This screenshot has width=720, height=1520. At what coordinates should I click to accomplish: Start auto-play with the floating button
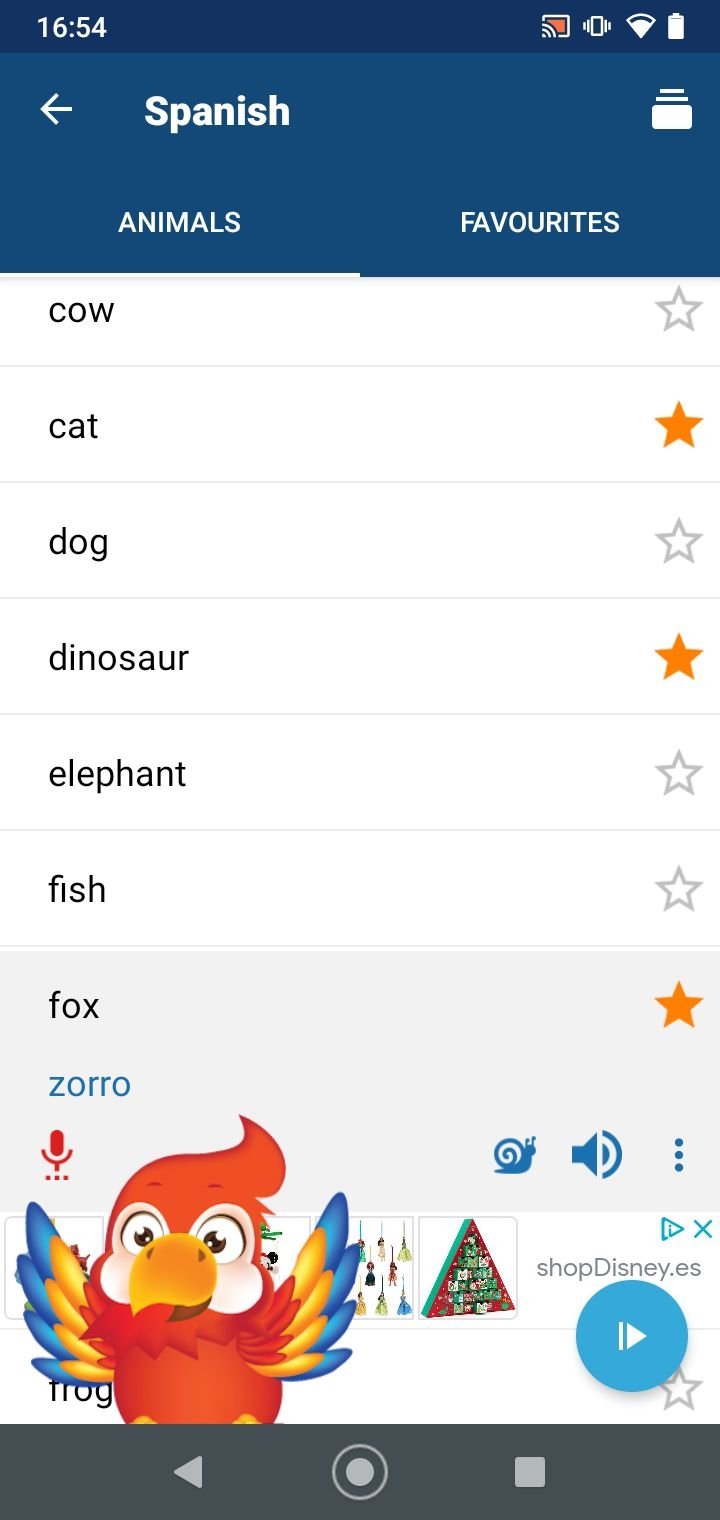tap(632, 1336)
